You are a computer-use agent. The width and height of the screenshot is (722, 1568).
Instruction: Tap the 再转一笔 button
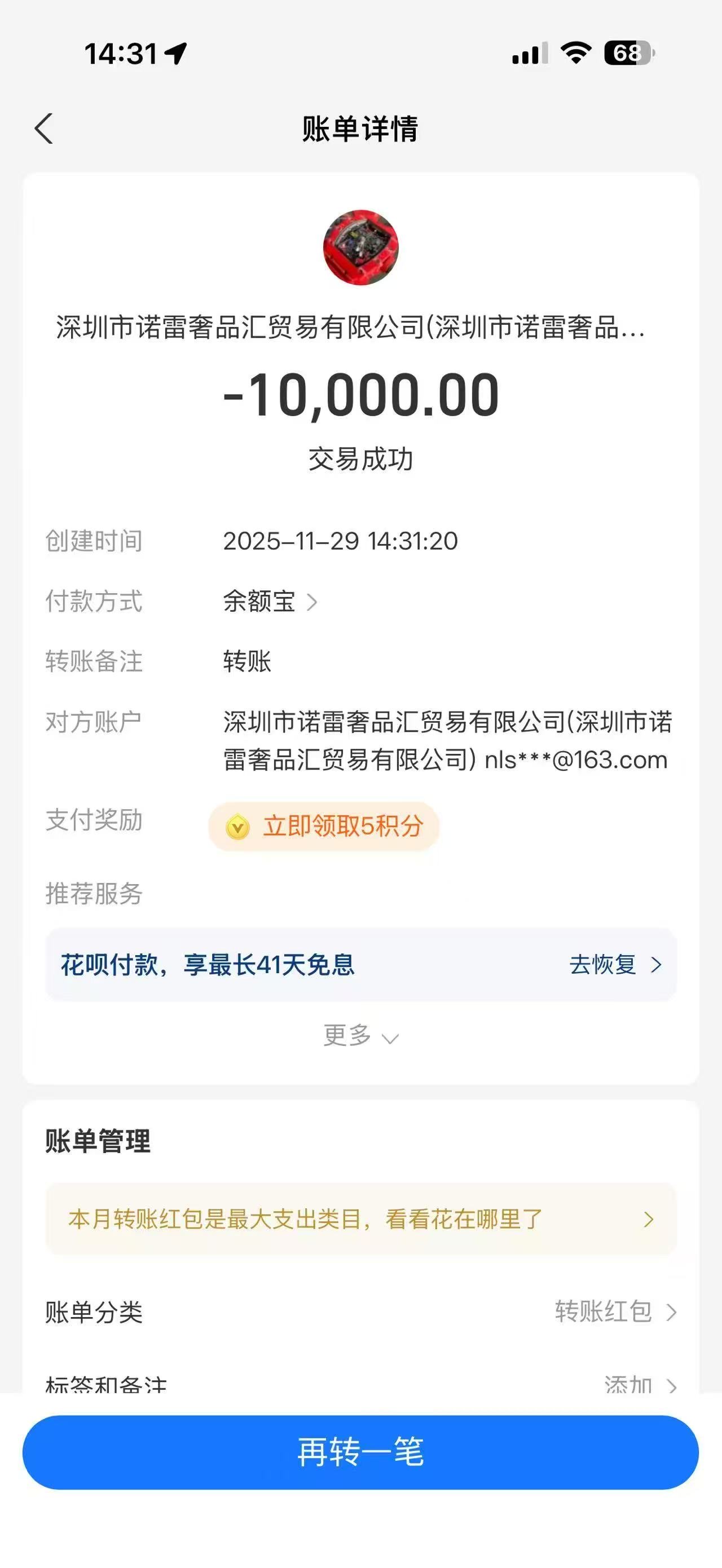360,1452
